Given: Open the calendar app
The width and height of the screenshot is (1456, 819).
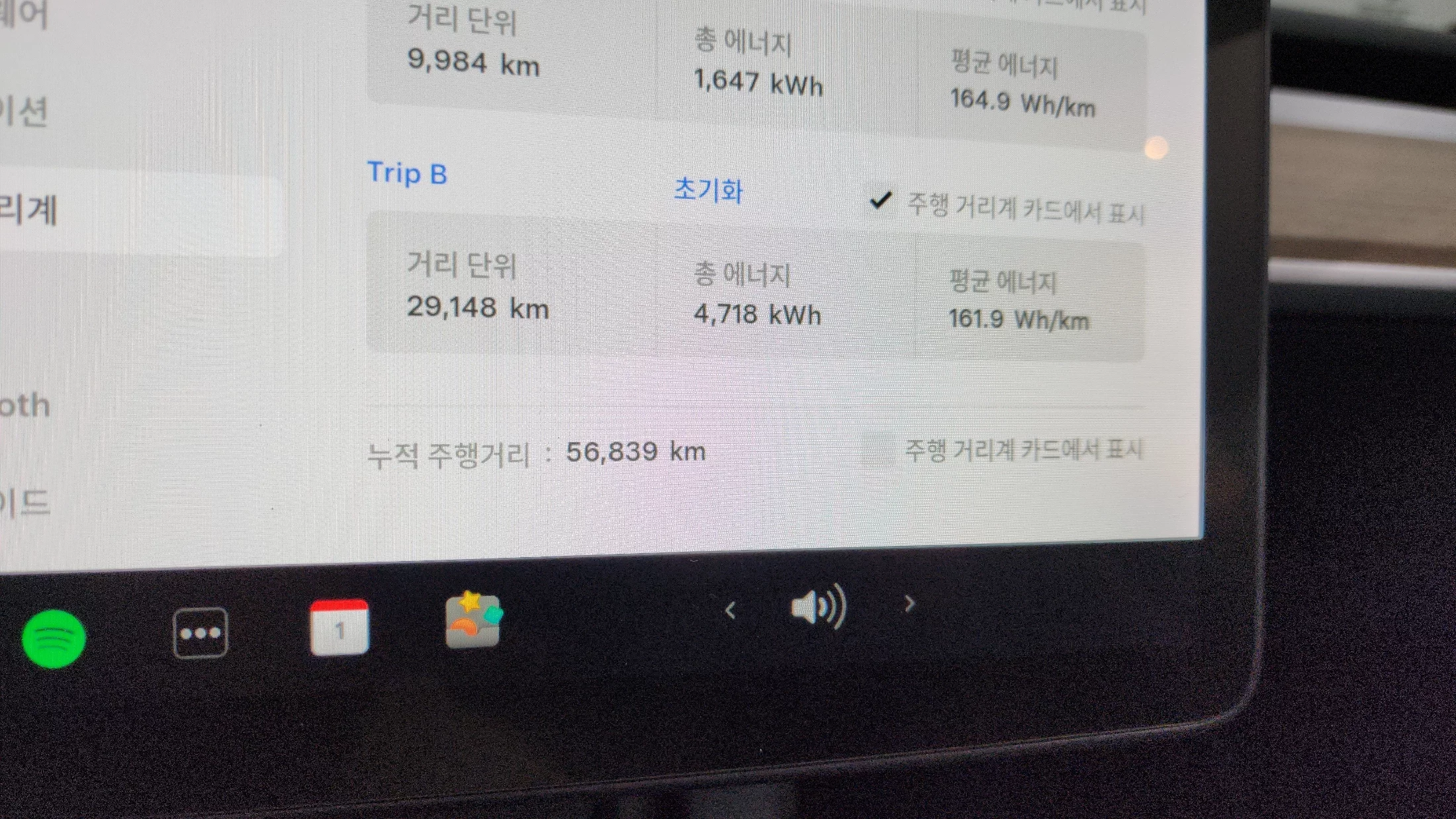Looking at the screenshot, I should coord(339,627).
